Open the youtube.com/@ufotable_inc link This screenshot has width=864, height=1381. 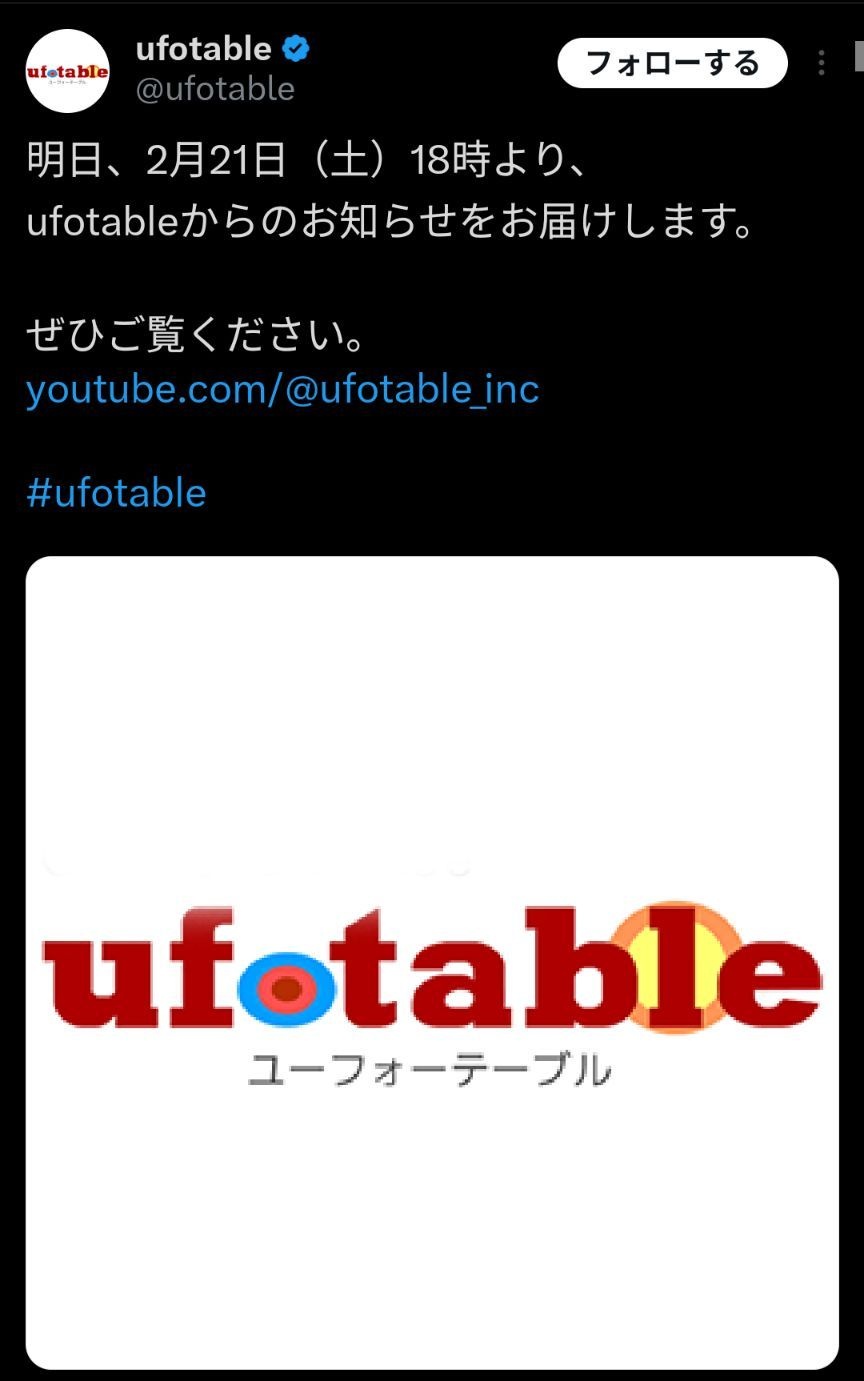[282, 389]
